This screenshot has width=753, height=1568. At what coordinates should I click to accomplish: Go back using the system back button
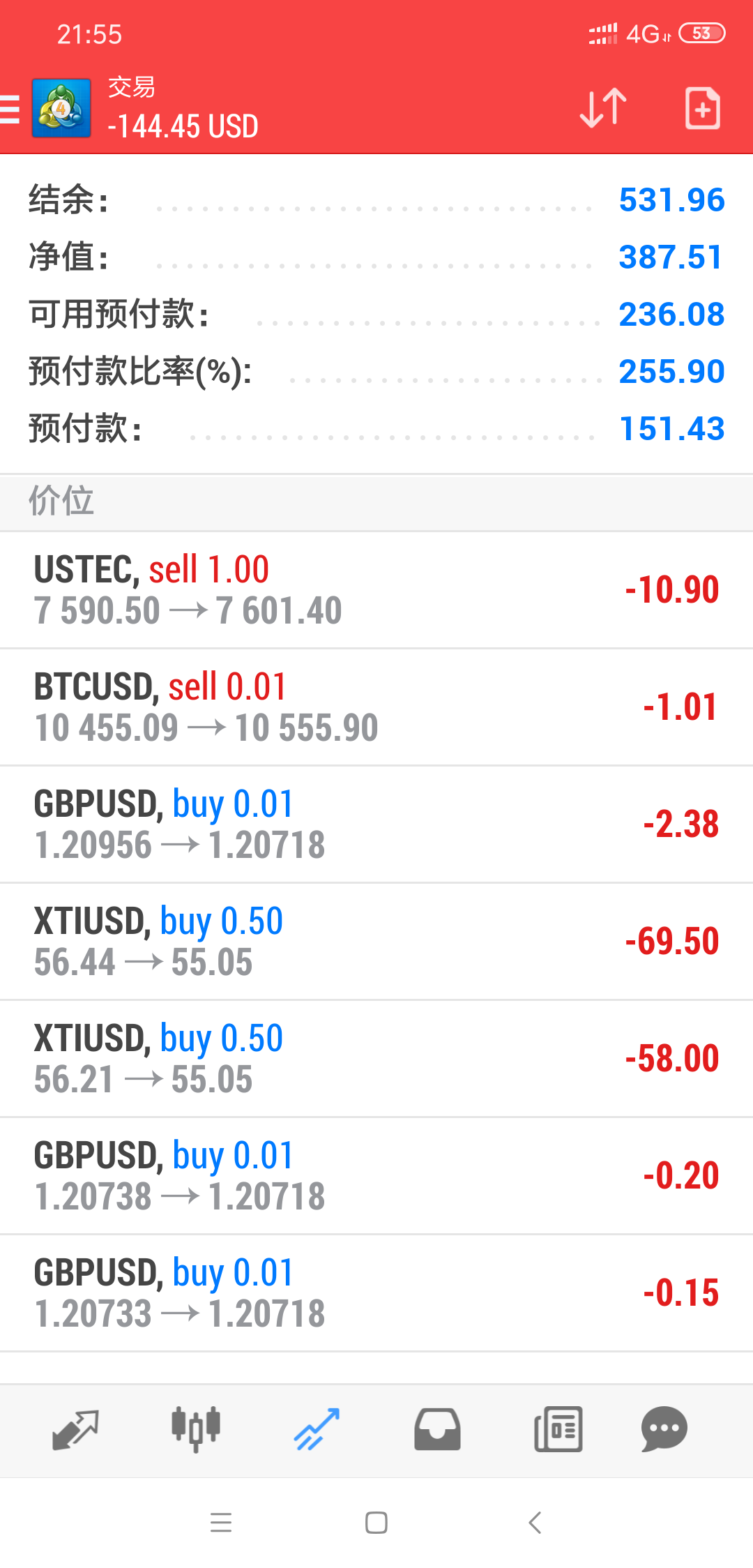pyautogui.click(x=535, y=1523)
